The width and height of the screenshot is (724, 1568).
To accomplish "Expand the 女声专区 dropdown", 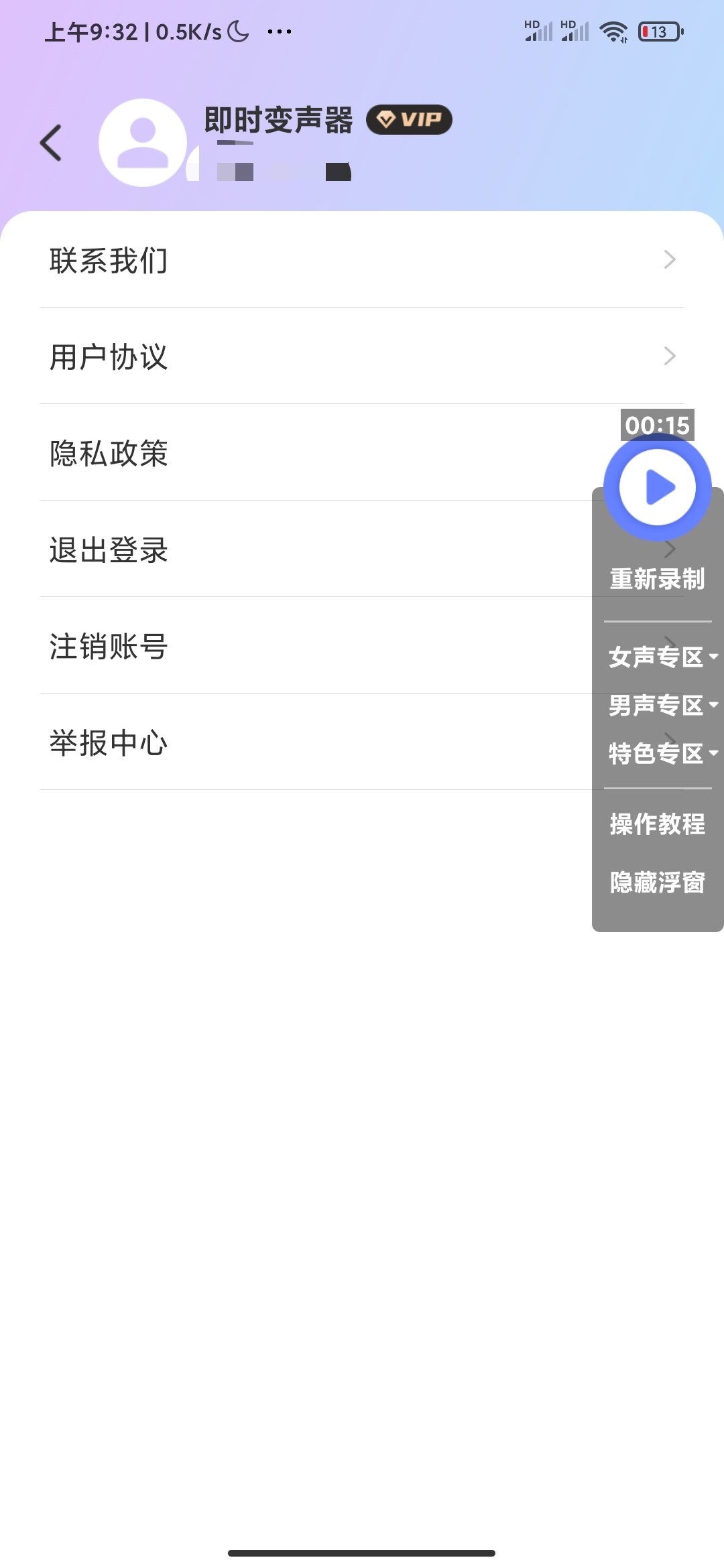I will click(x=662, y=657).
